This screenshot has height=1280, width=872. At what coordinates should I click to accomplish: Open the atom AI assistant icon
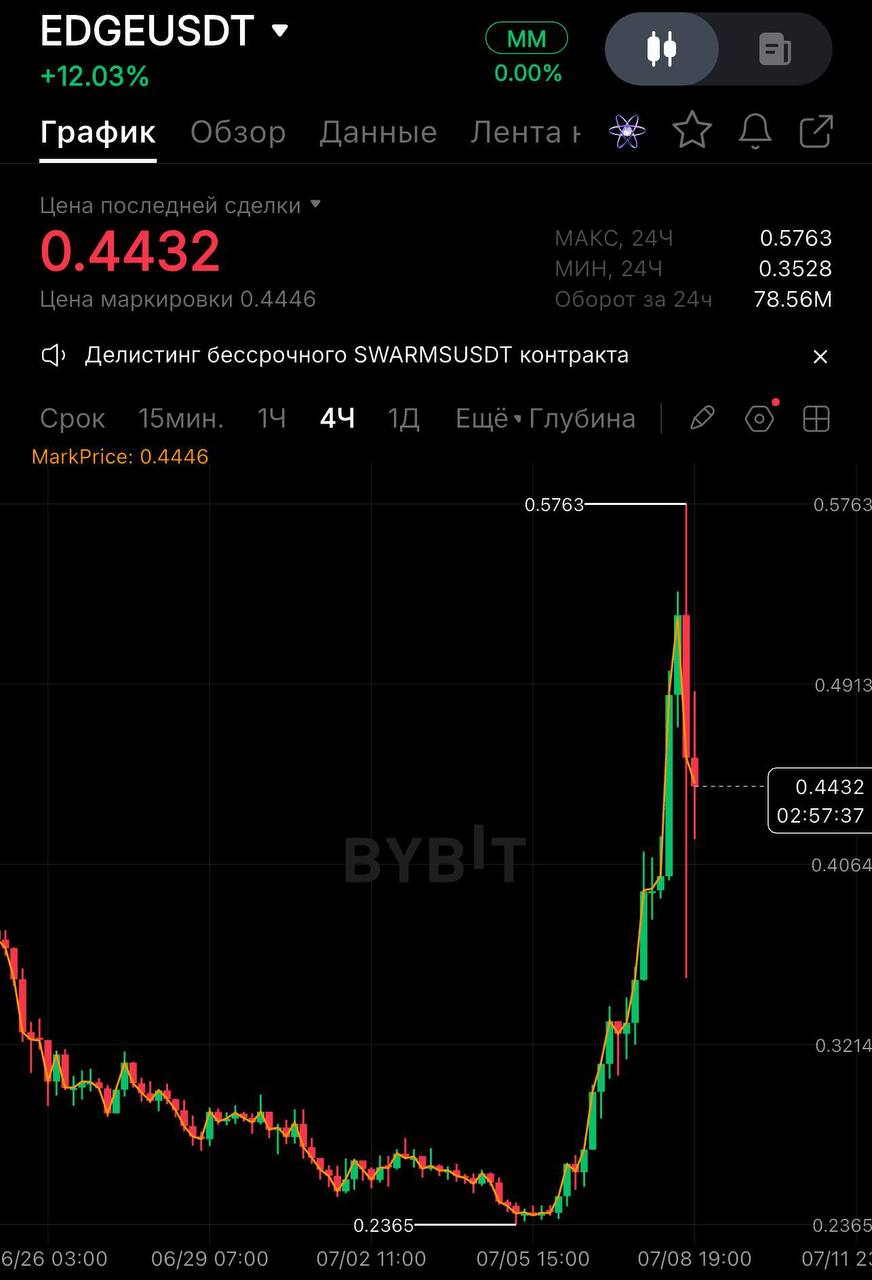click(x=627, y=131)
